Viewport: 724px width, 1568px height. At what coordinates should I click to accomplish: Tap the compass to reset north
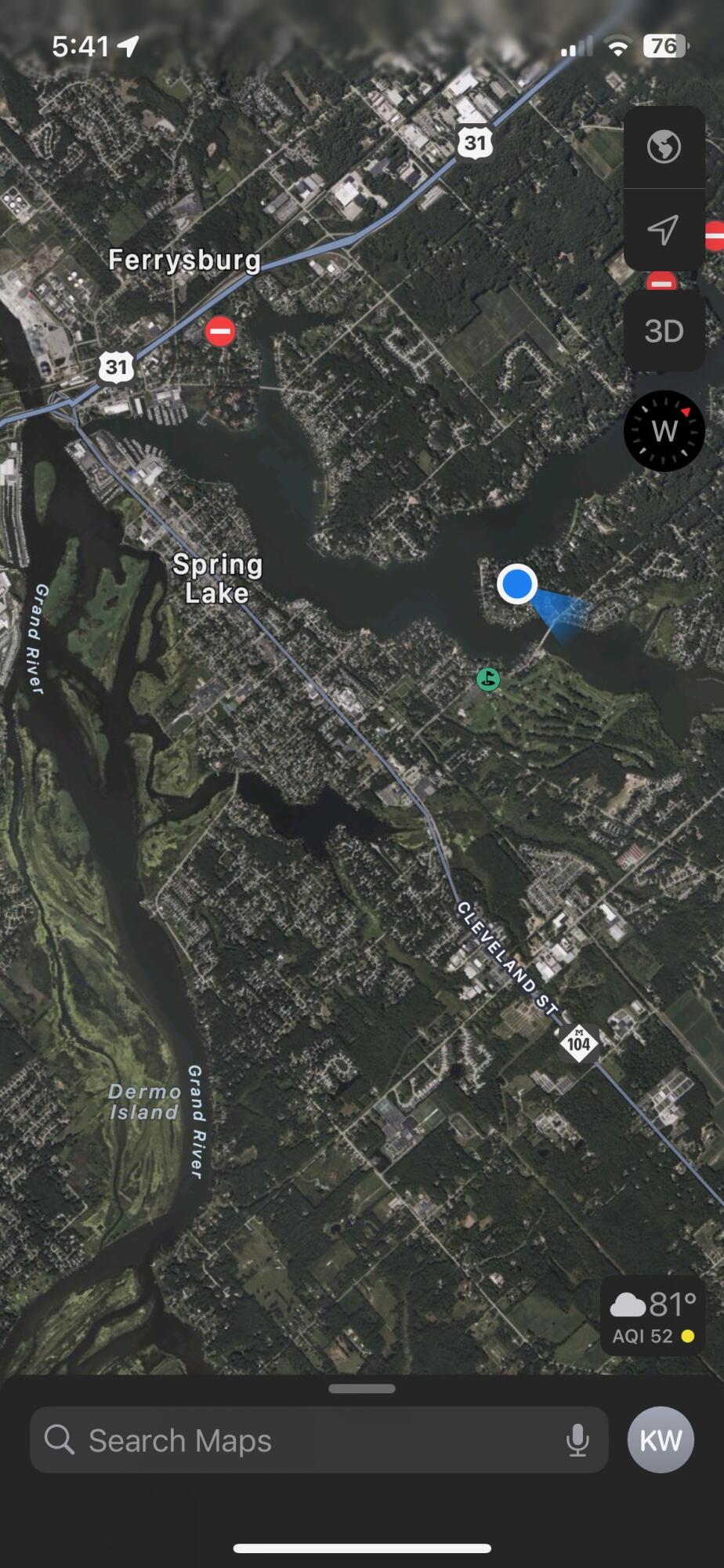tap(664, 430)
